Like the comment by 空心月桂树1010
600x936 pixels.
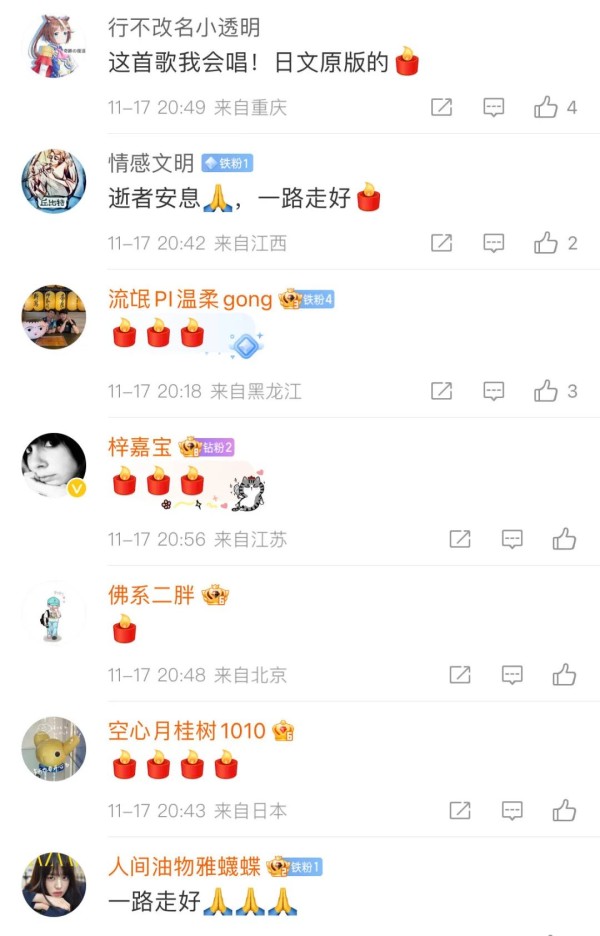pos(564,810)
